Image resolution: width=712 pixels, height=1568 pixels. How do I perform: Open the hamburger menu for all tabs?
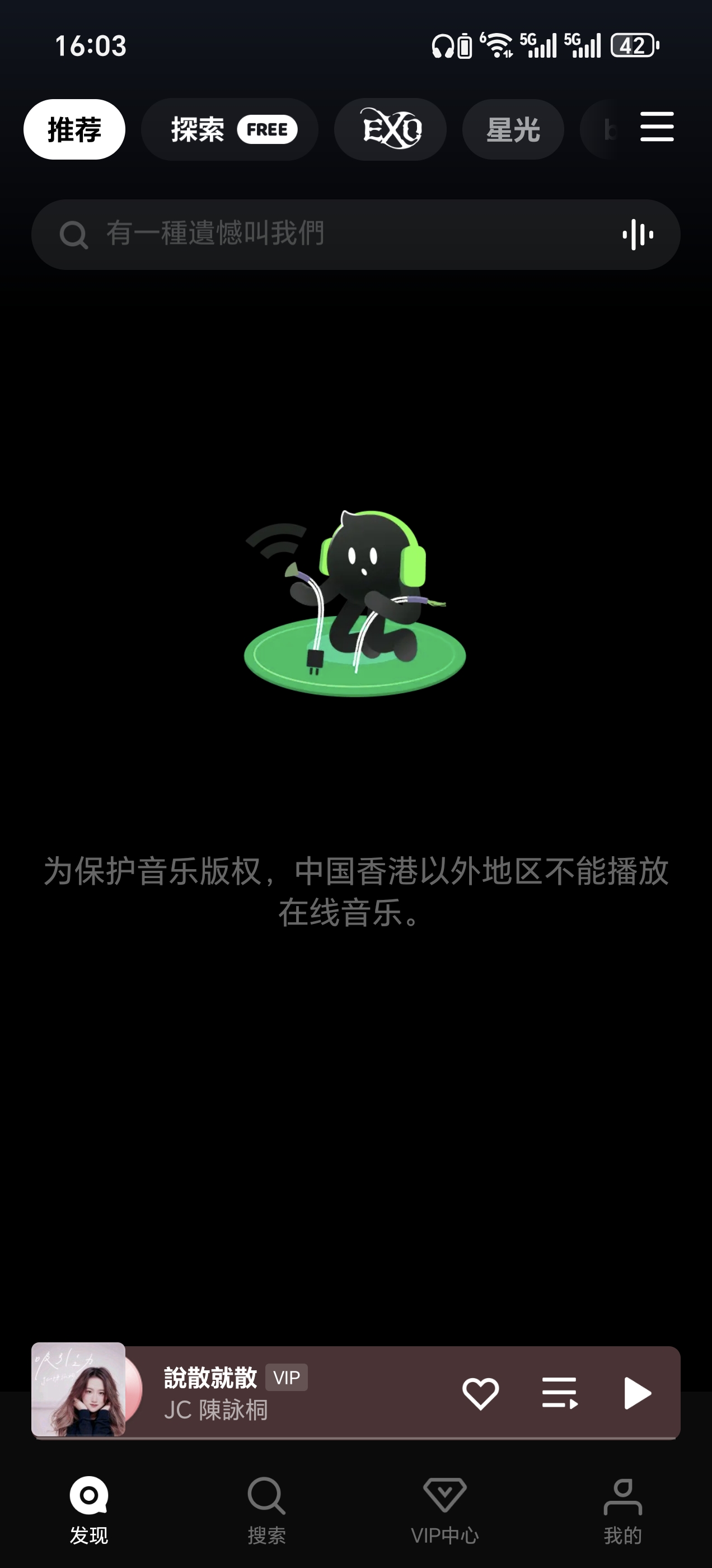point(657,127)
